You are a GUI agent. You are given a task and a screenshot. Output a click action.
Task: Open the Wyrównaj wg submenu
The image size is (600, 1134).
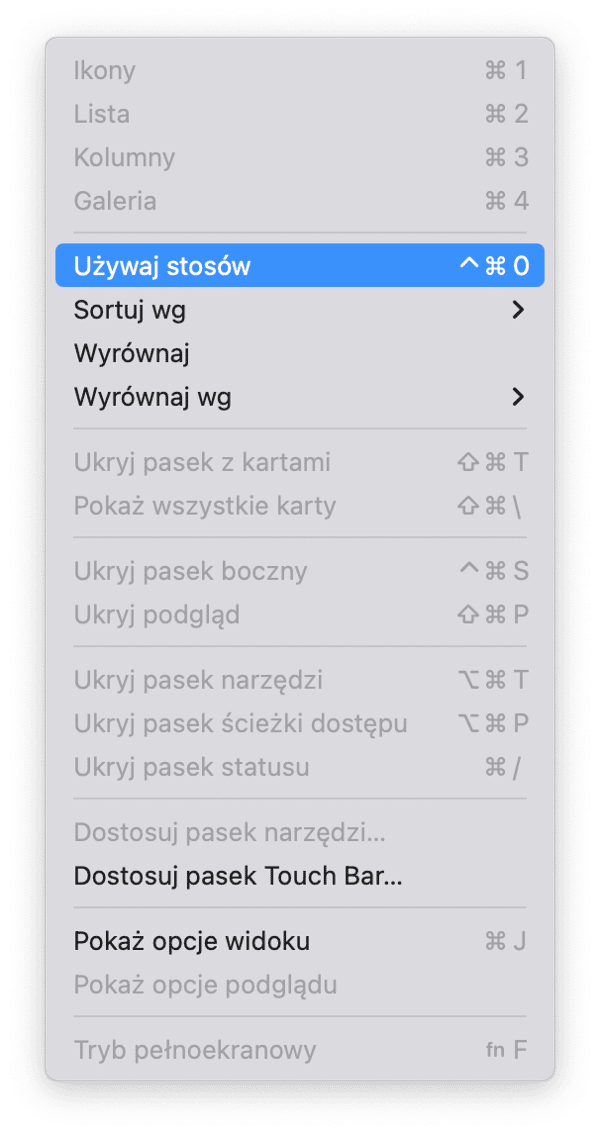(x=299, y=397)
